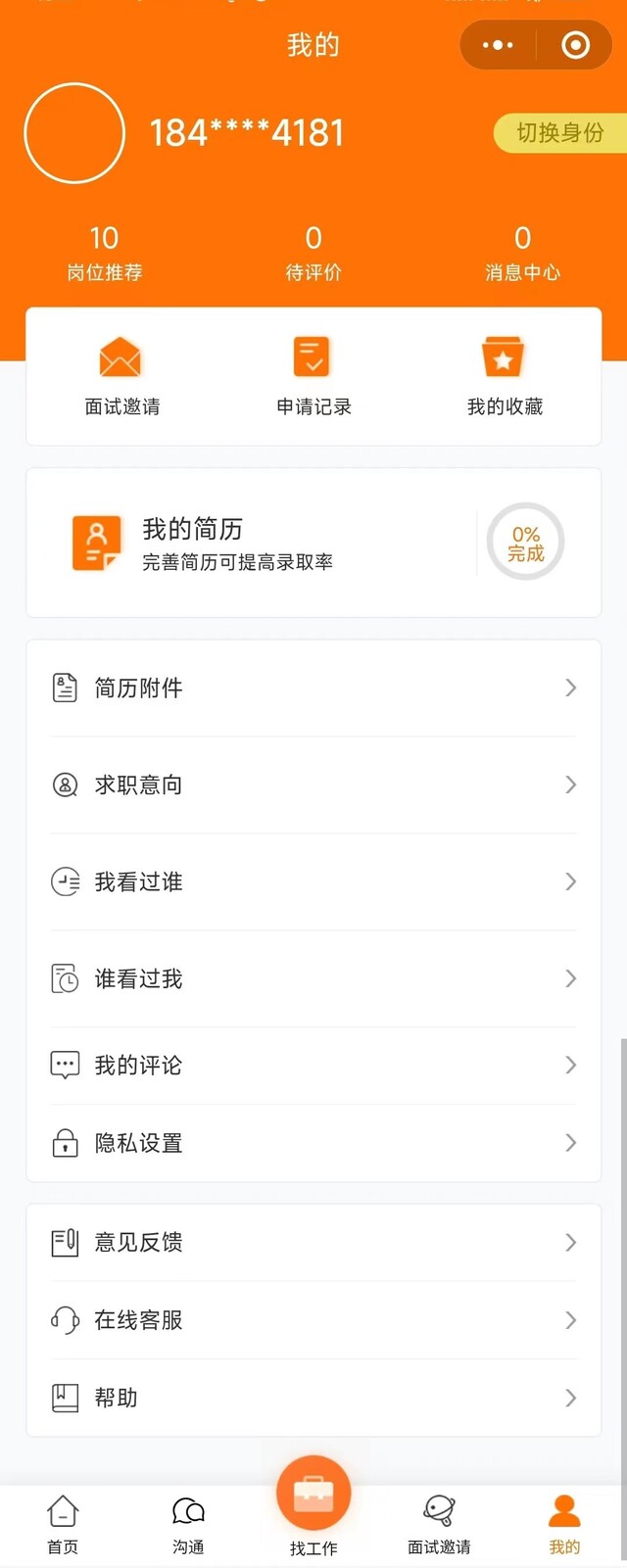Open 意见反馈 feedback
Image resolution: width=627 pixels, height=1568 pixels.
tap(313, 1242)
